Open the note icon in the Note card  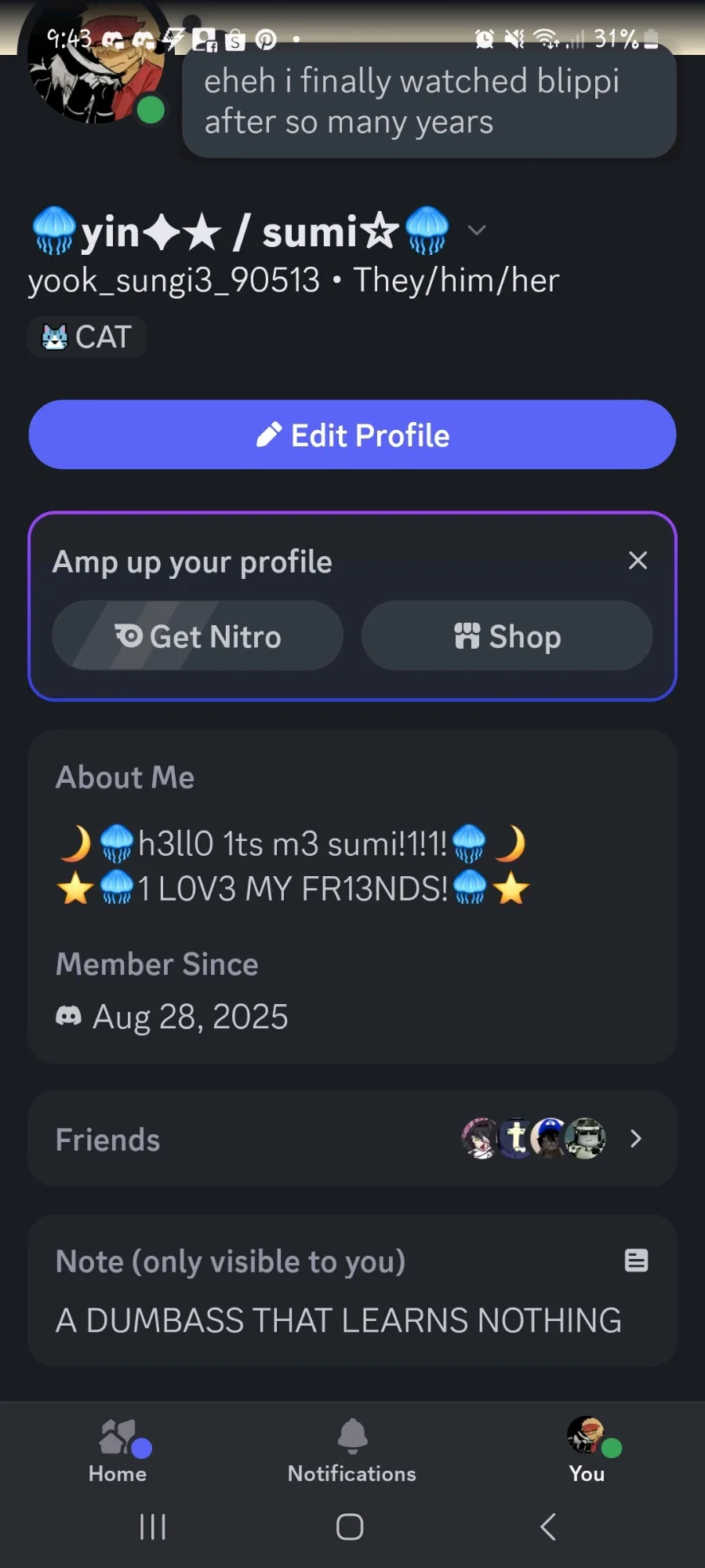tap(636, 1261)
